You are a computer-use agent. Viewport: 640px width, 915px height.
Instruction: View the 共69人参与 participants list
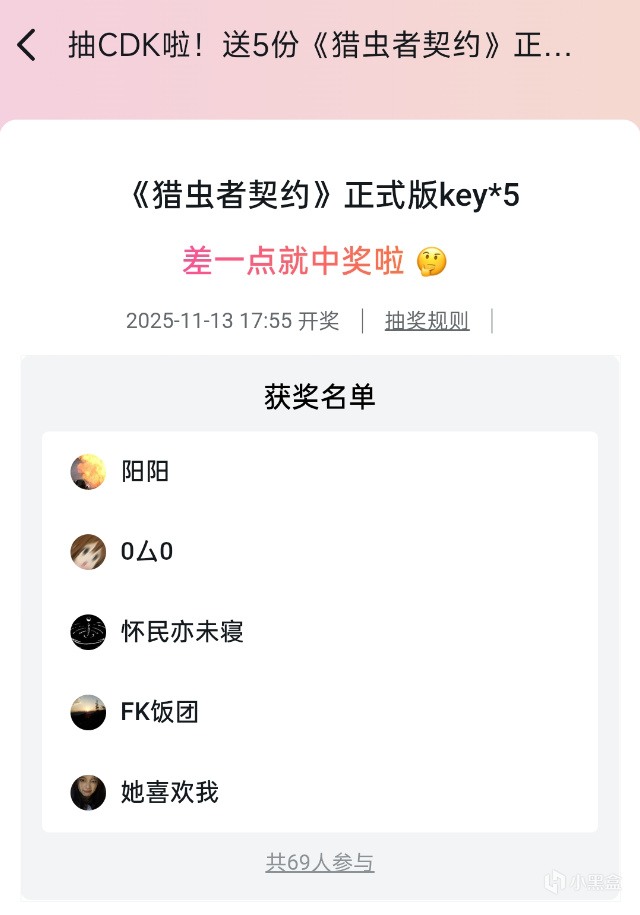point(320,862)
